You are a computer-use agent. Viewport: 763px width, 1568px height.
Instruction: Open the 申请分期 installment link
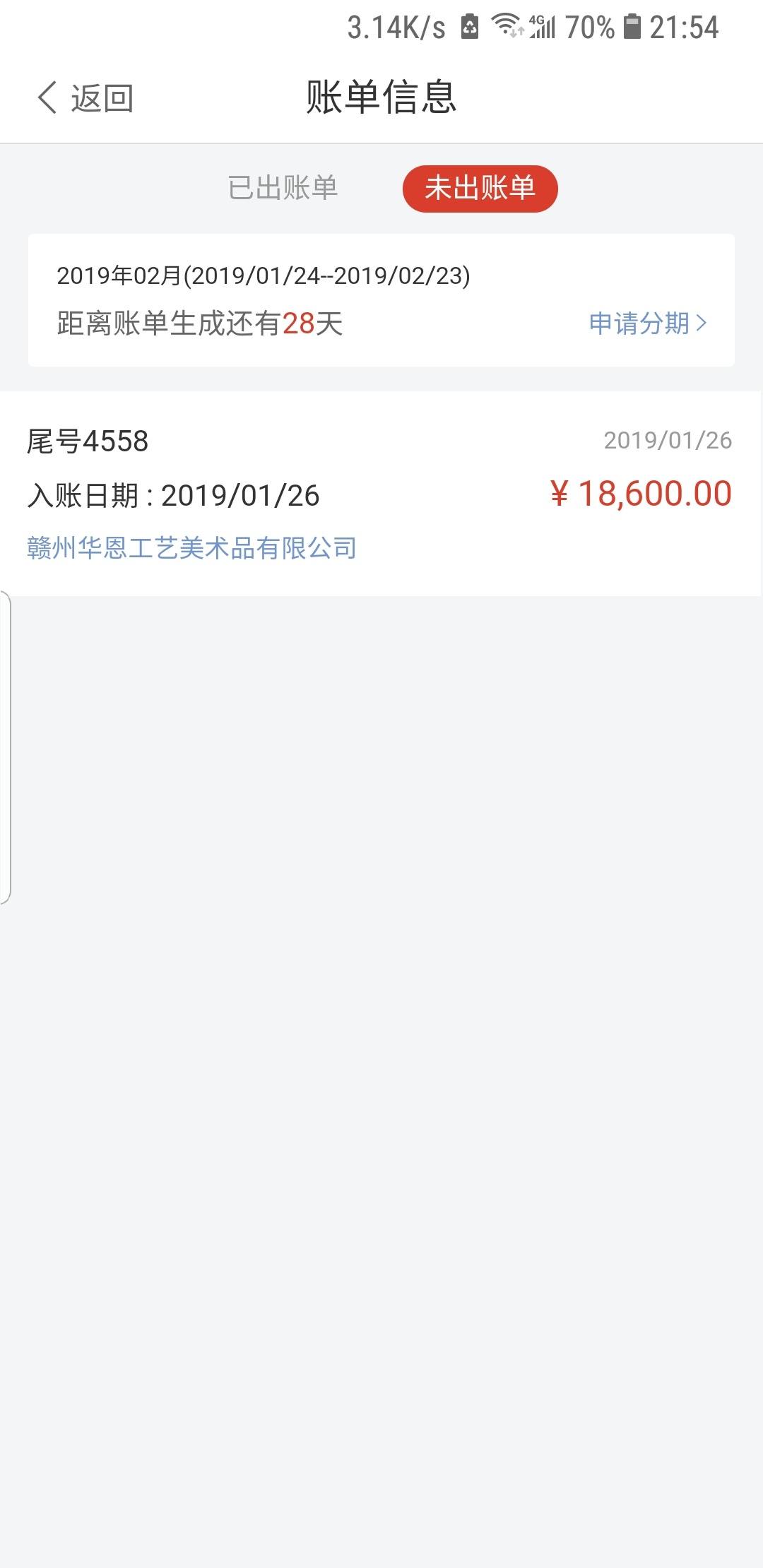coord(647,323)
